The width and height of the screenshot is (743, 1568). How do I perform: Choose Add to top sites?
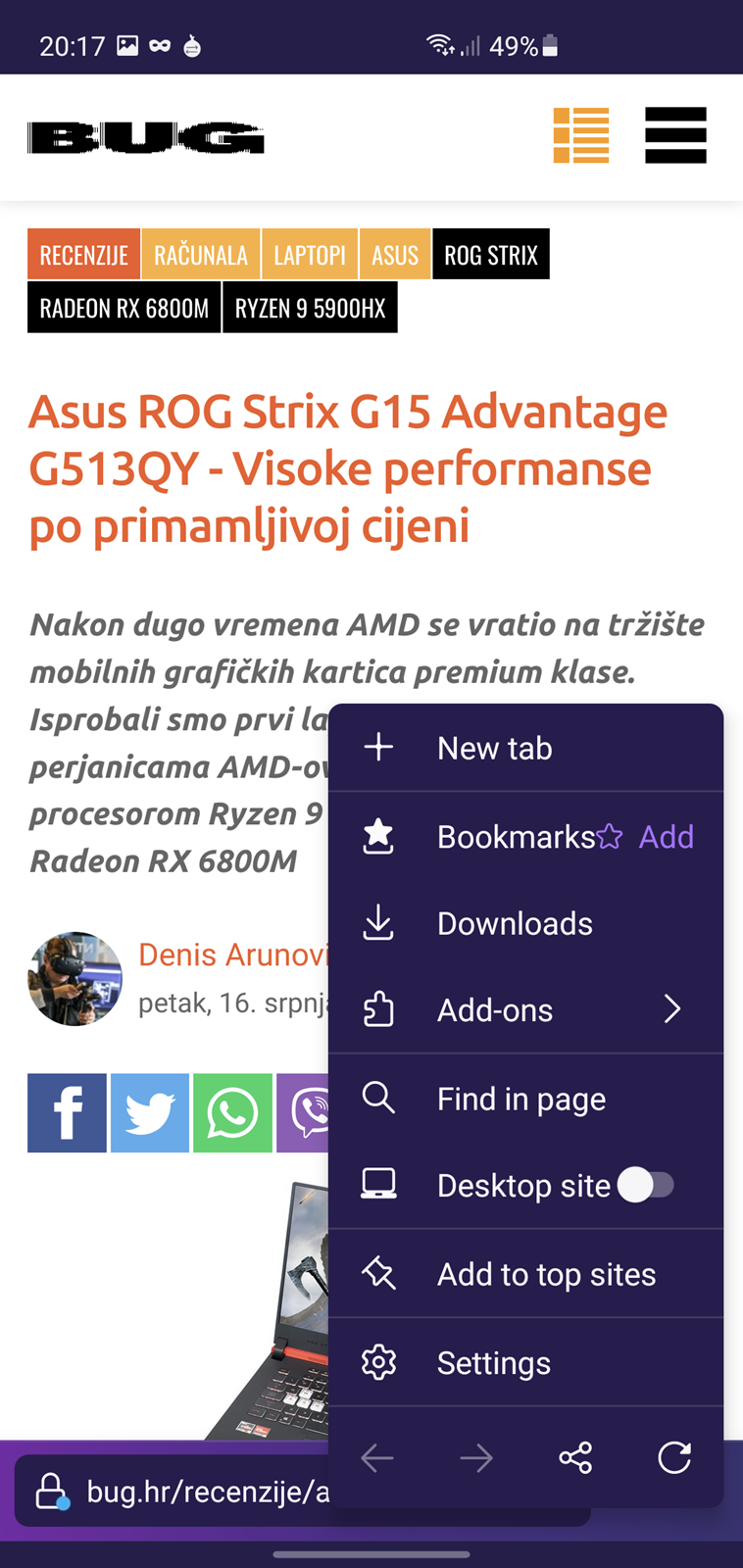point(525,1274)
